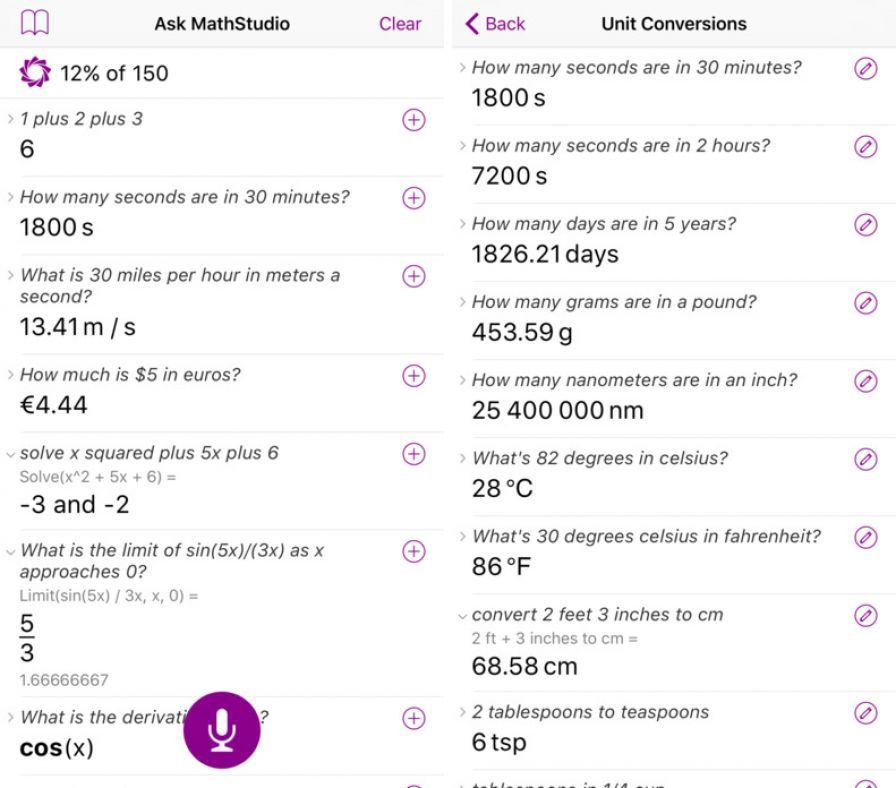Tap plus icon for the $5 in euros query
This screenshot has width=896, height=788.
(413, 376)
